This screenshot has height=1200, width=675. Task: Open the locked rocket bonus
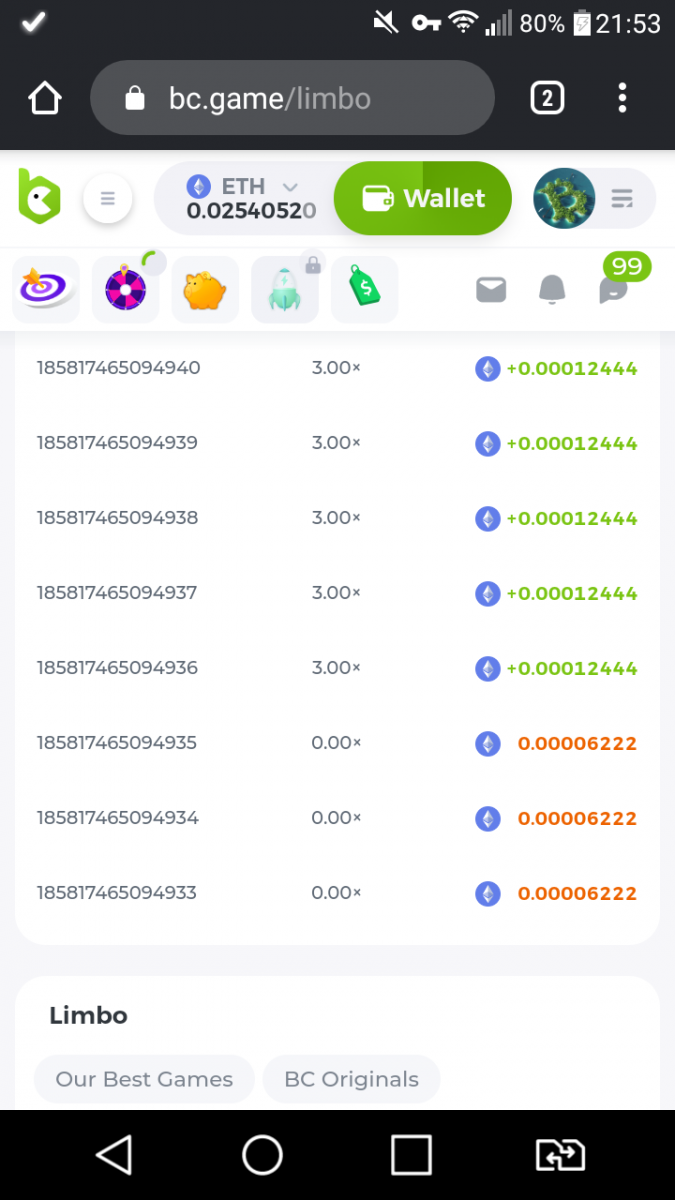pos(285,290)
